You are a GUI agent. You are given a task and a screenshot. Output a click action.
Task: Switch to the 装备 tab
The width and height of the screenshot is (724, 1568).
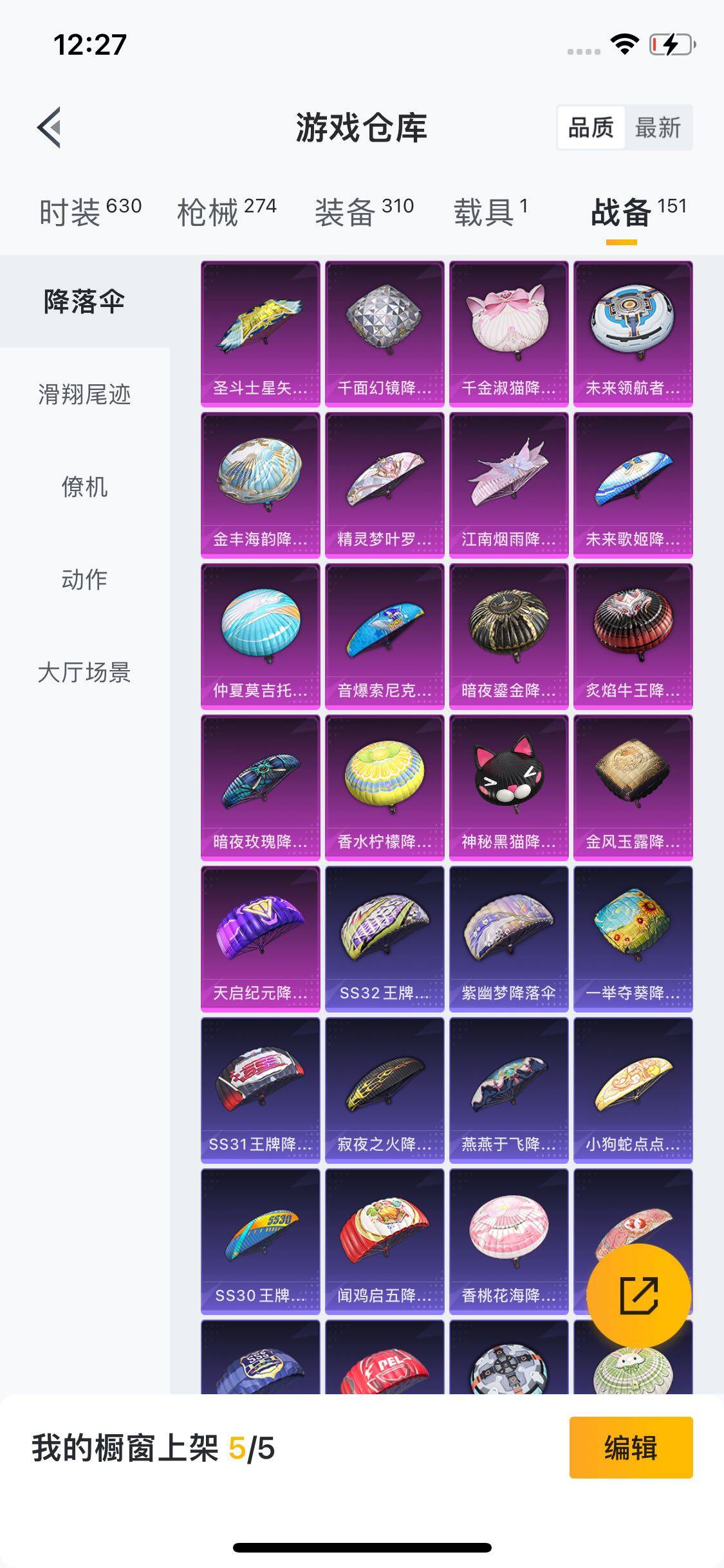coord(364,212)
